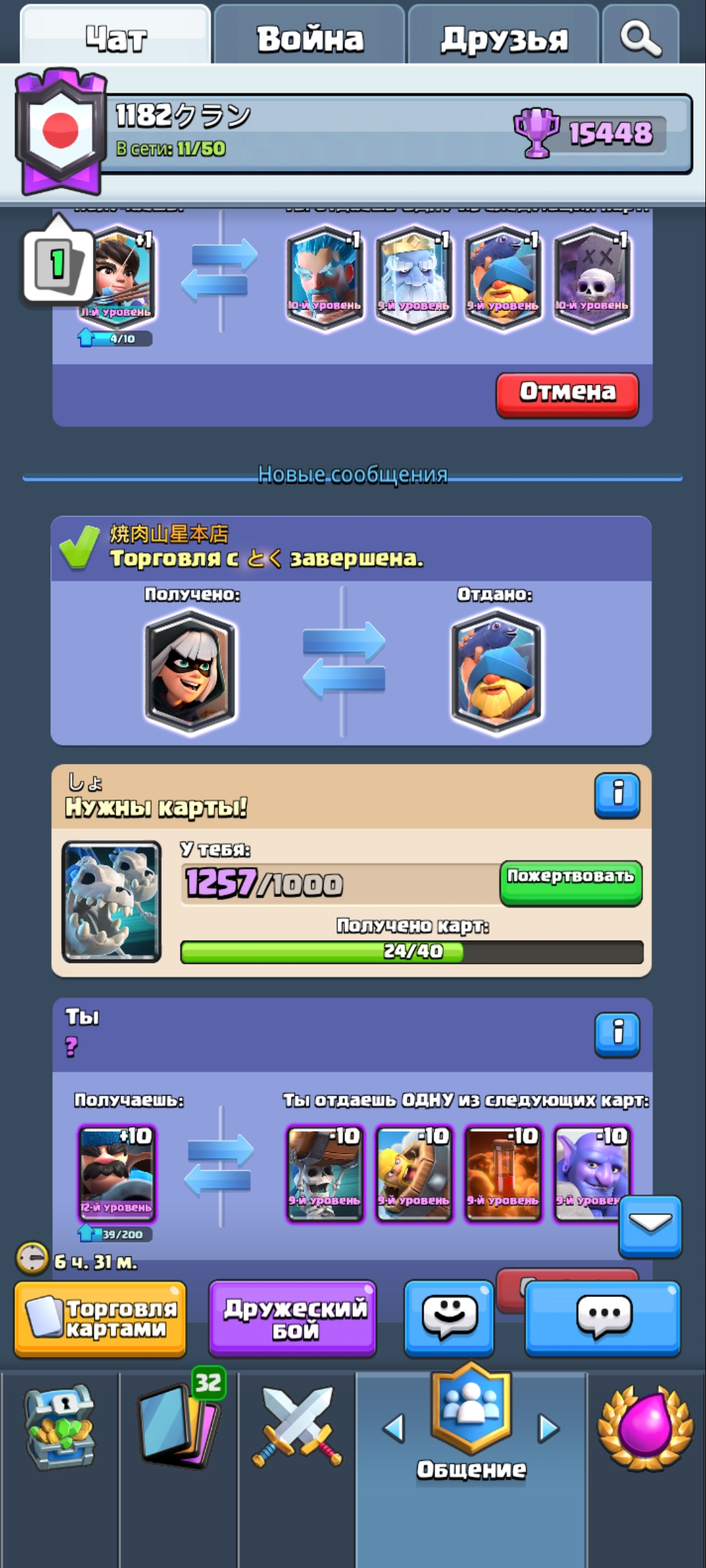
Task: Jump to the latest messages arrow
Action: pos(650,1226)
